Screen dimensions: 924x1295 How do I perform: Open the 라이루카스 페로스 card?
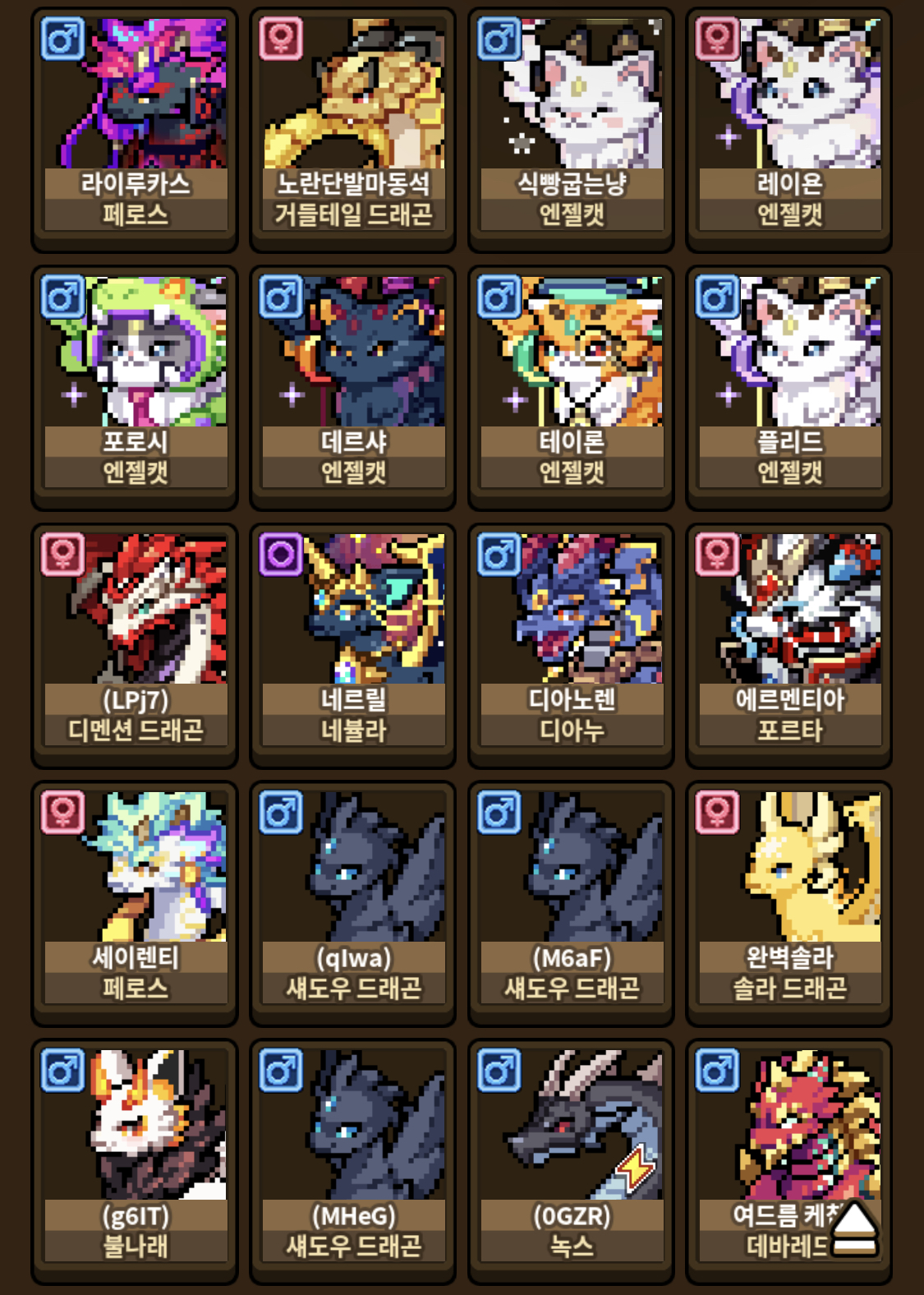pos(135,128)
